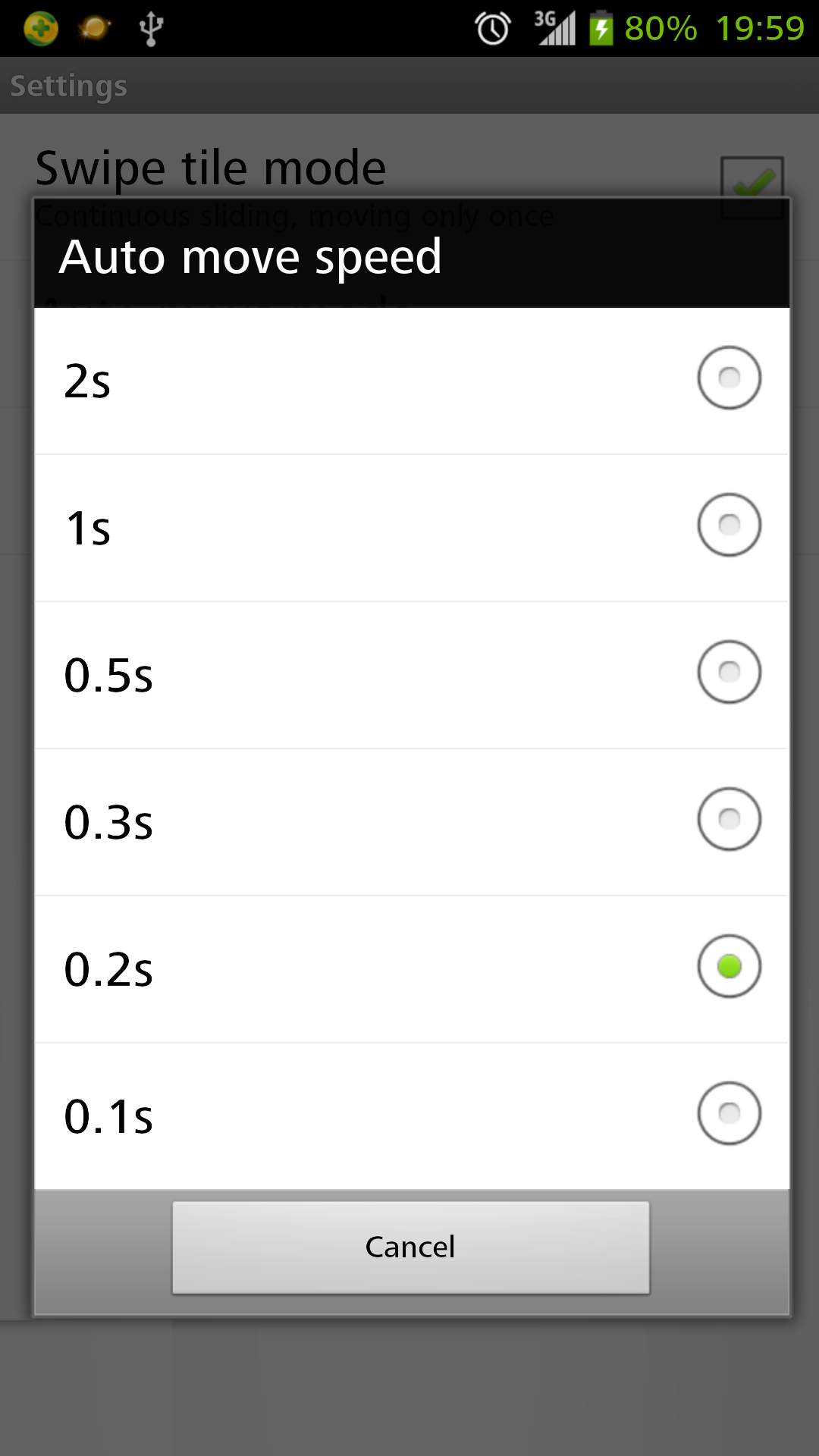The image size is (819, 1456).
Task: Pick the 0.3s speed option
Action: [x=409, y=819]
